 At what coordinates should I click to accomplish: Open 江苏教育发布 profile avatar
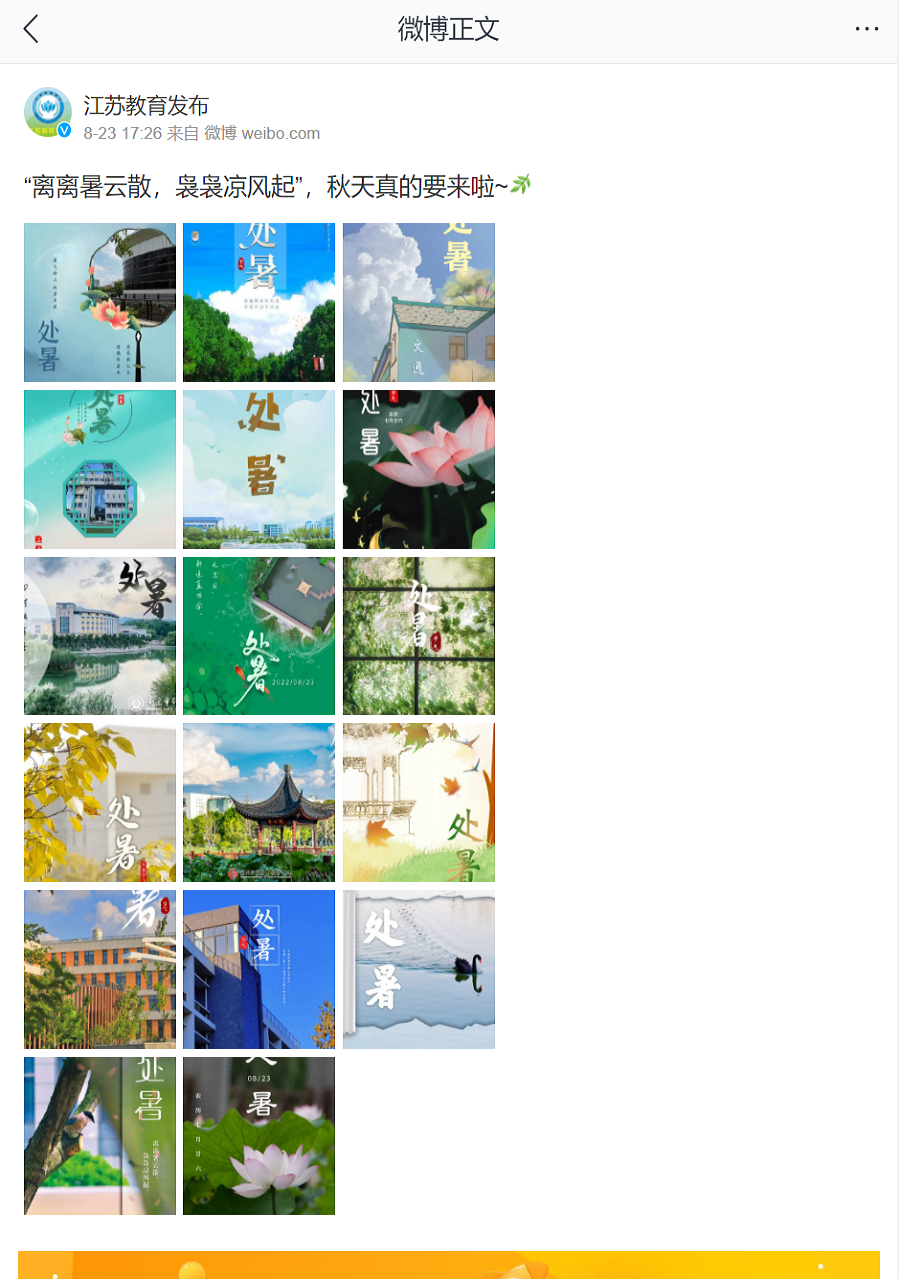(x=48, y=112)
